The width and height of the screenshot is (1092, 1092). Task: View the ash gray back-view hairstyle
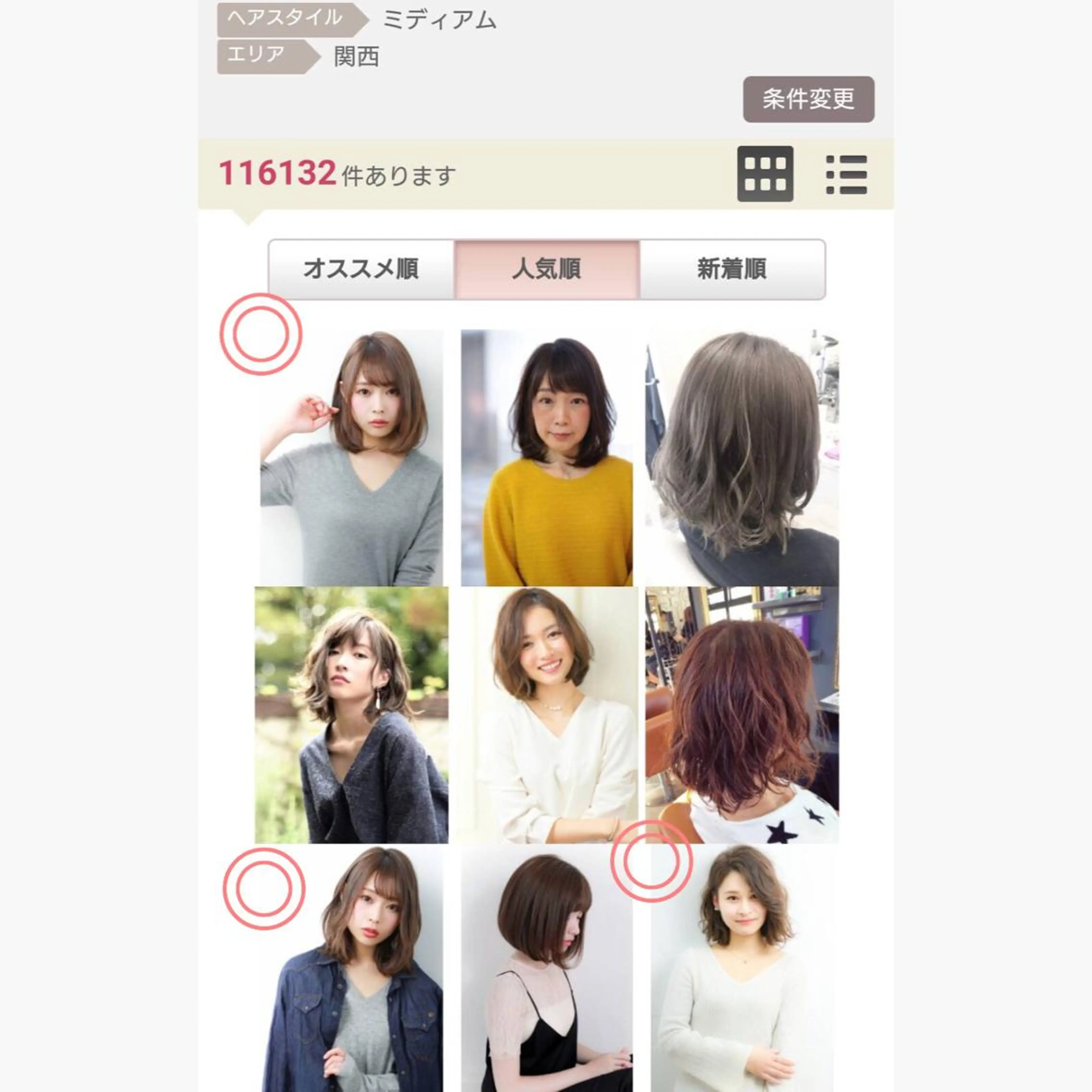[742, 458]
